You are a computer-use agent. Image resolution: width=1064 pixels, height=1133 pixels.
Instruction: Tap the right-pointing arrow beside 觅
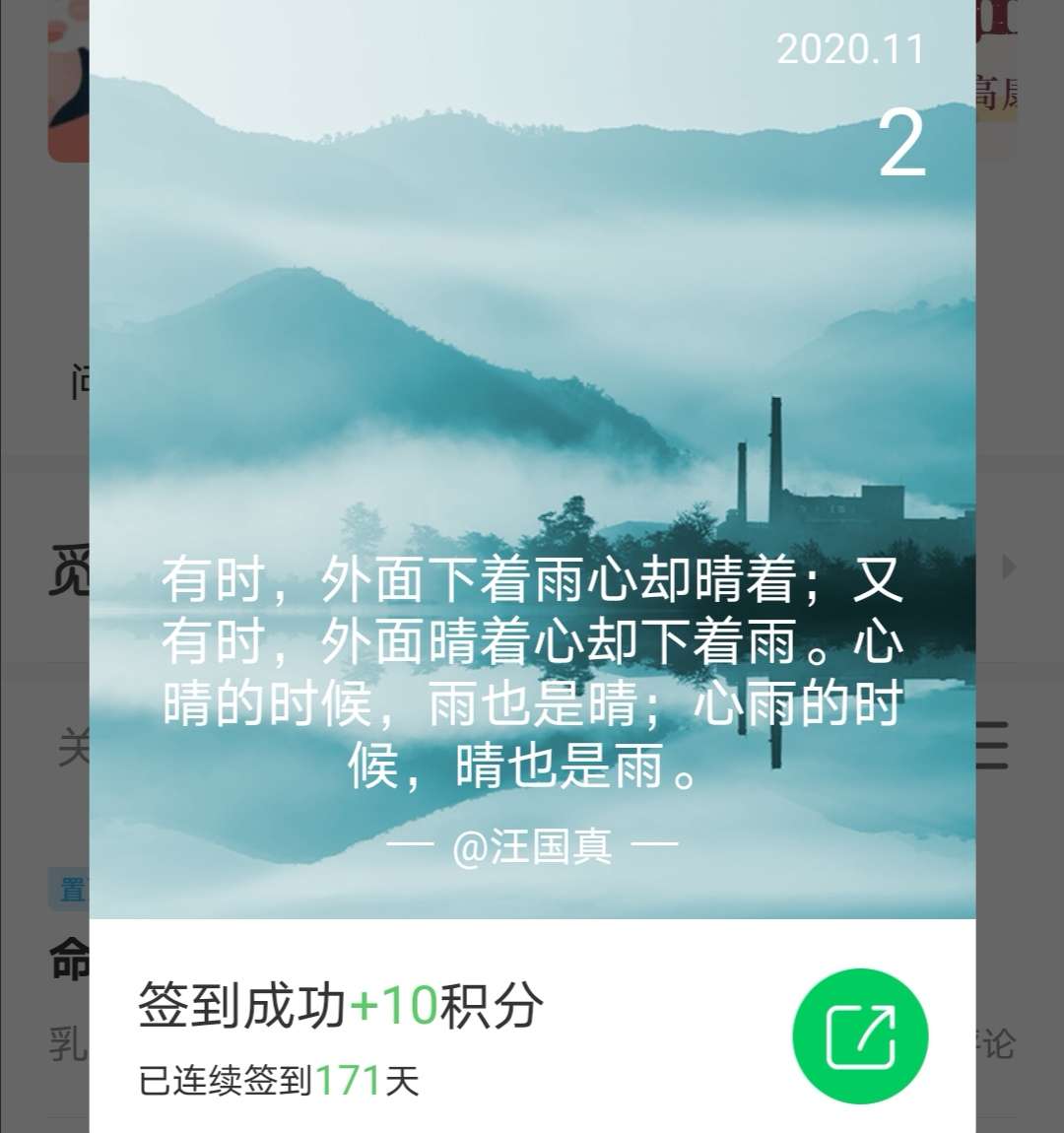1005,566
